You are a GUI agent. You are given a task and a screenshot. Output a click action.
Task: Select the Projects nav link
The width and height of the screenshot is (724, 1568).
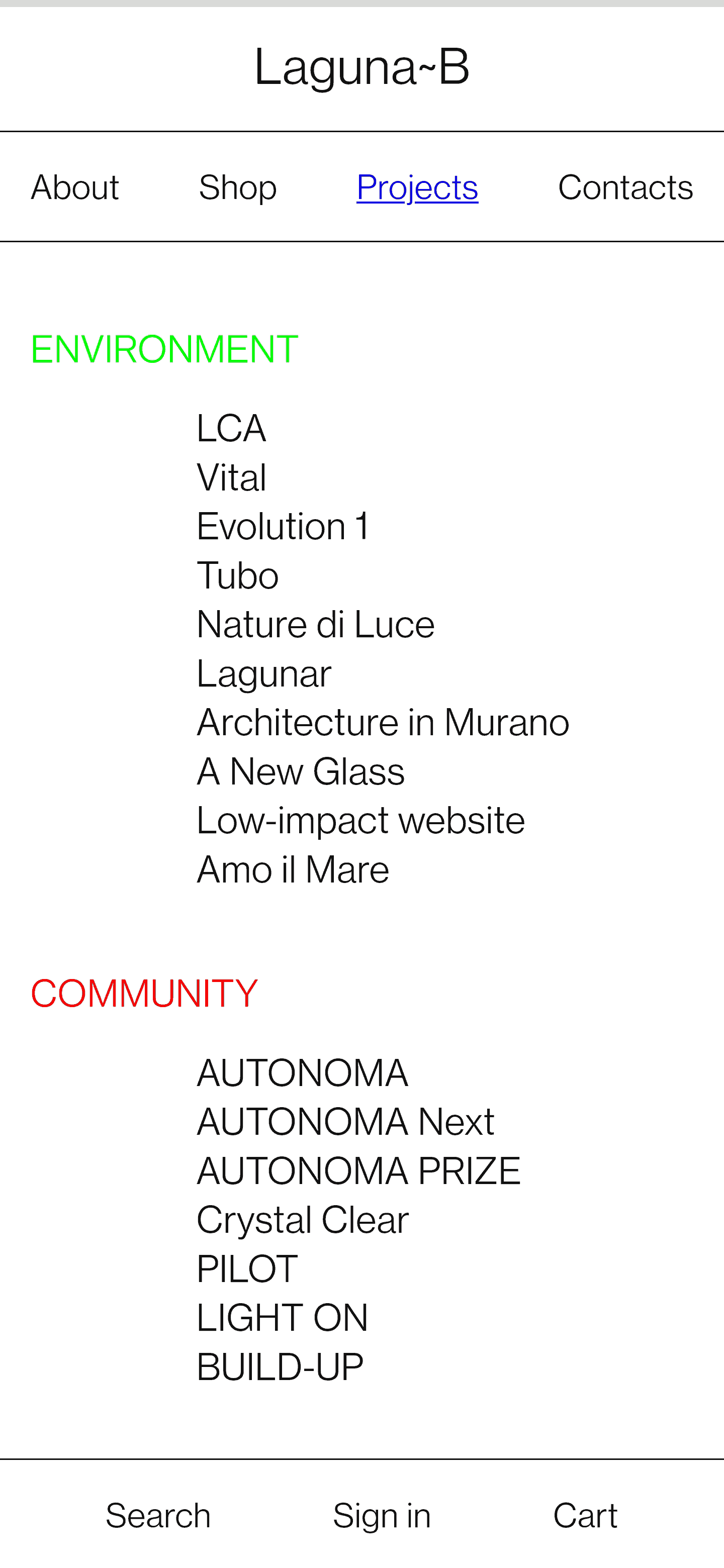417,187
